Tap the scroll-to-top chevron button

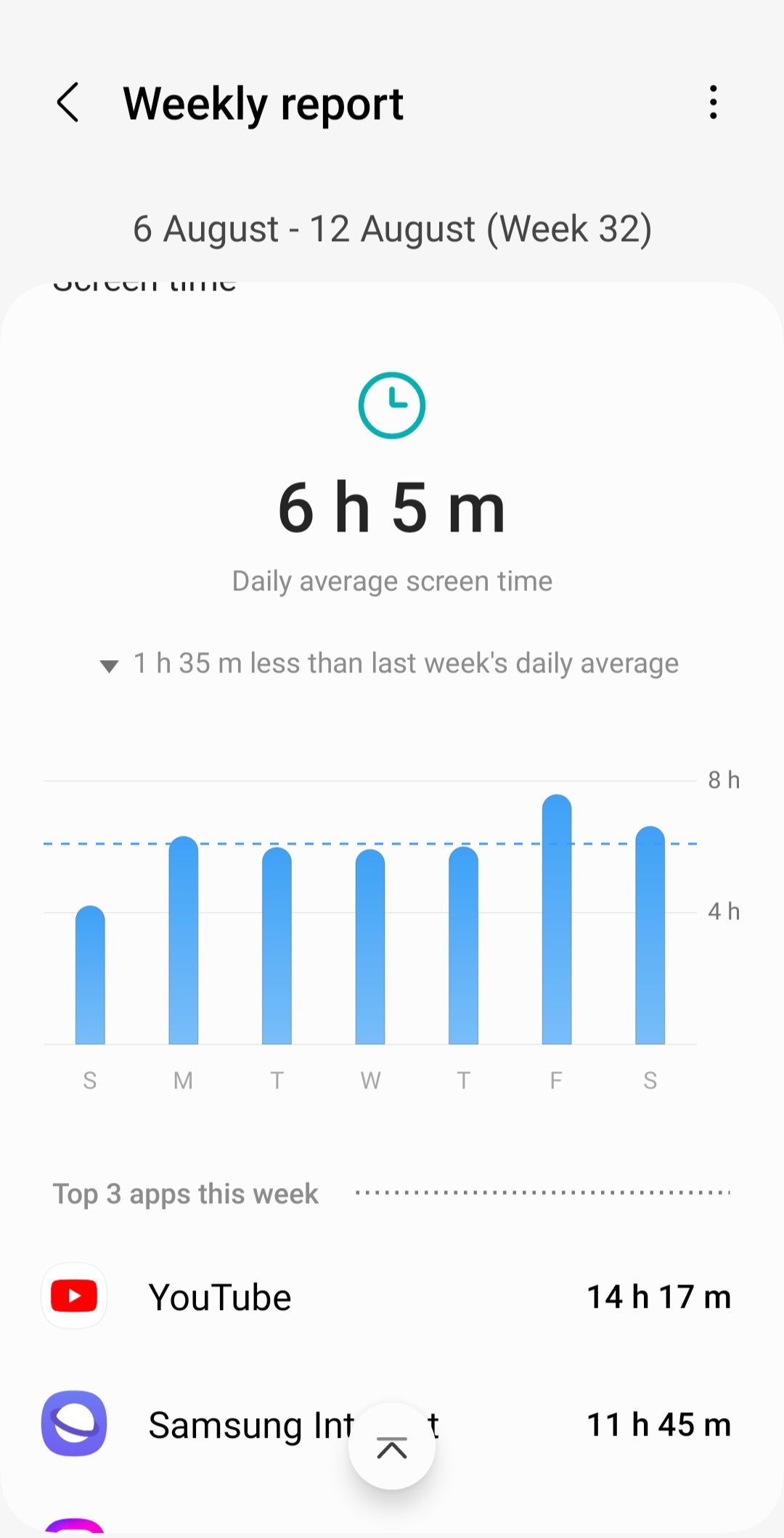pos(392,1445)
